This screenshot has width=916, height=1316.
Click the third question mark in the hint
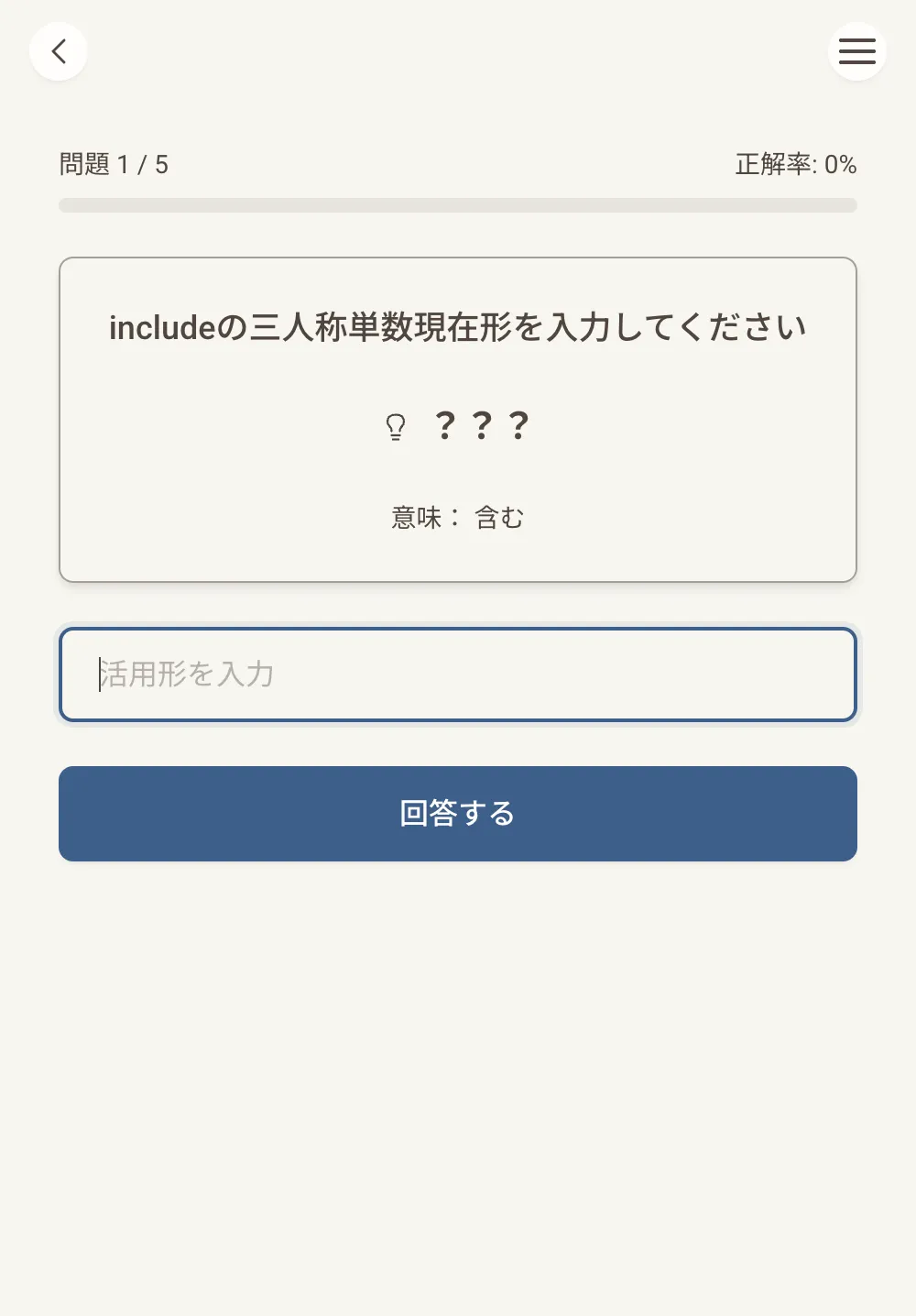click(520, 424)
